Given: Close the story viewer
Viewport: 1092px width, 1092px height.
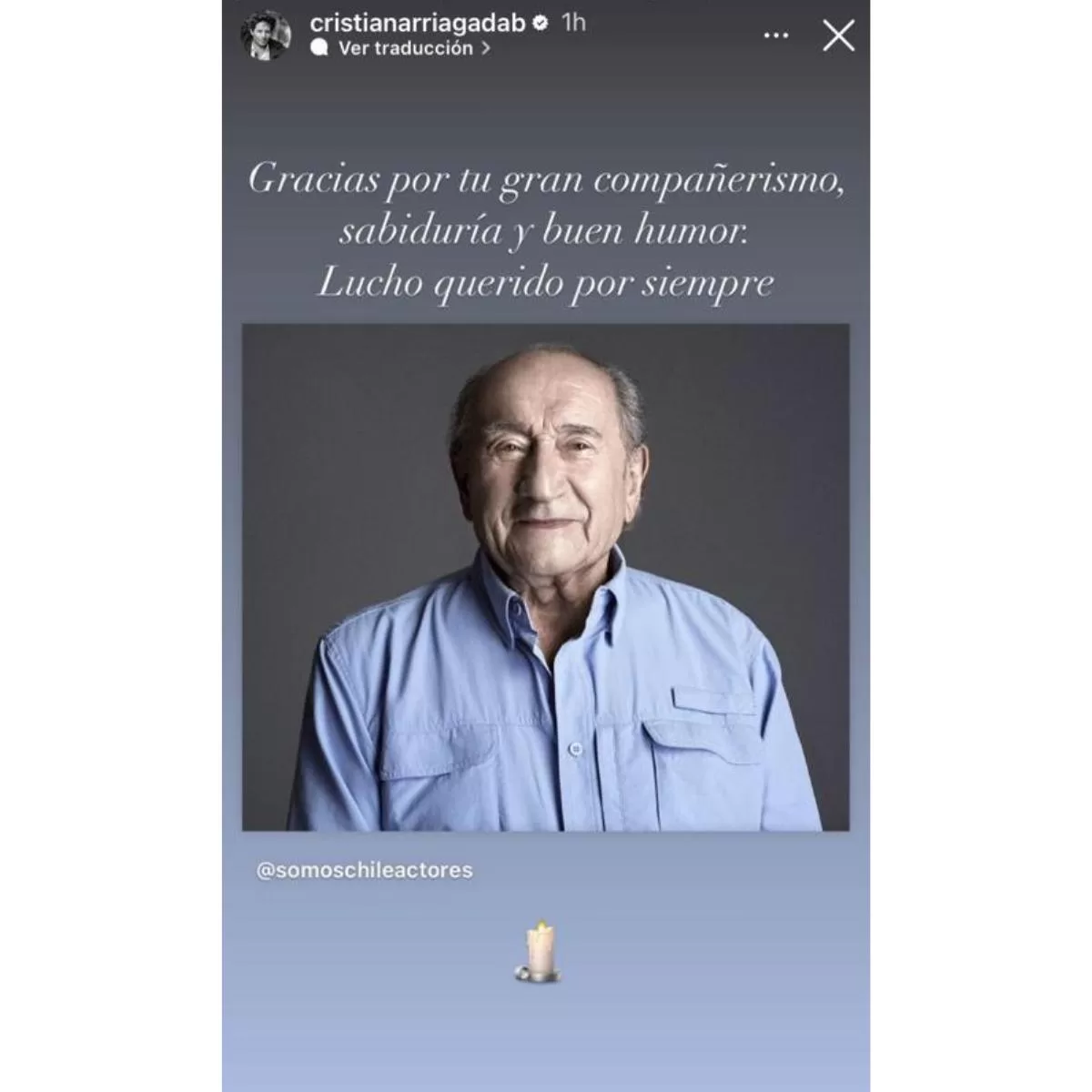Looking at the screenshot, I should [x=838, y=35].
